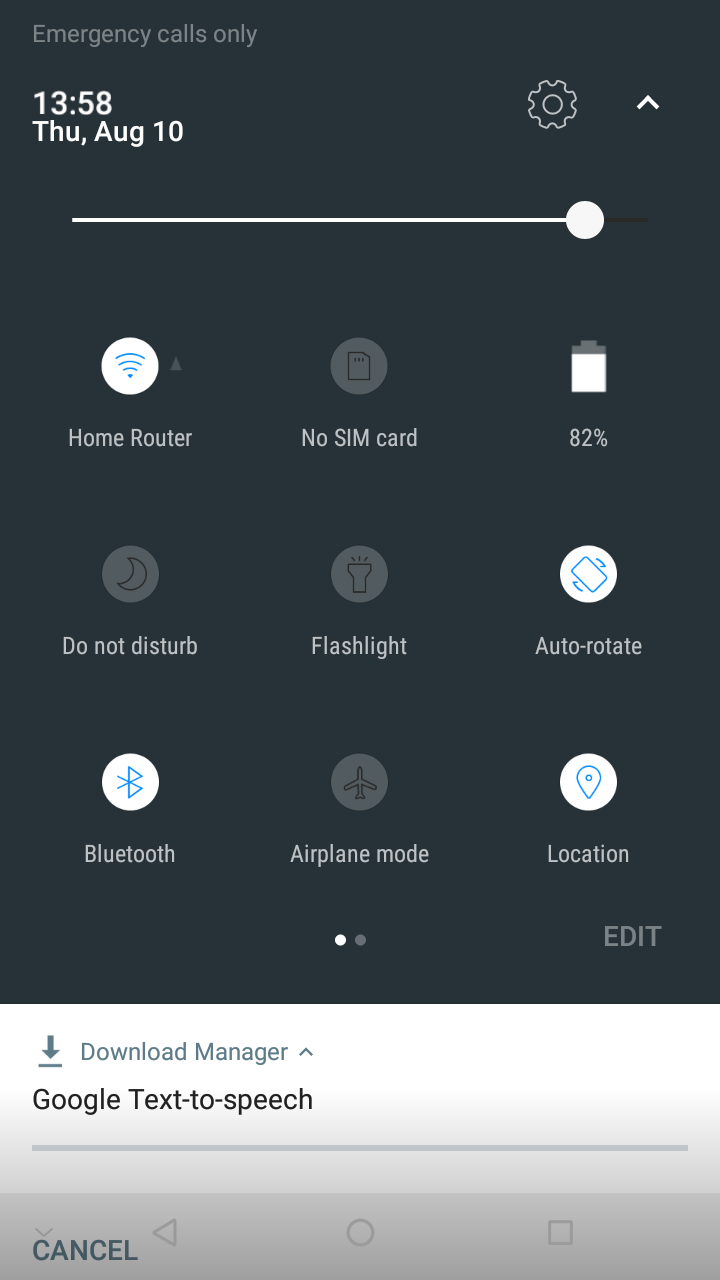The image size is (720, 1280).
Task: Enable Airplane mode
Action: (359, 782)
